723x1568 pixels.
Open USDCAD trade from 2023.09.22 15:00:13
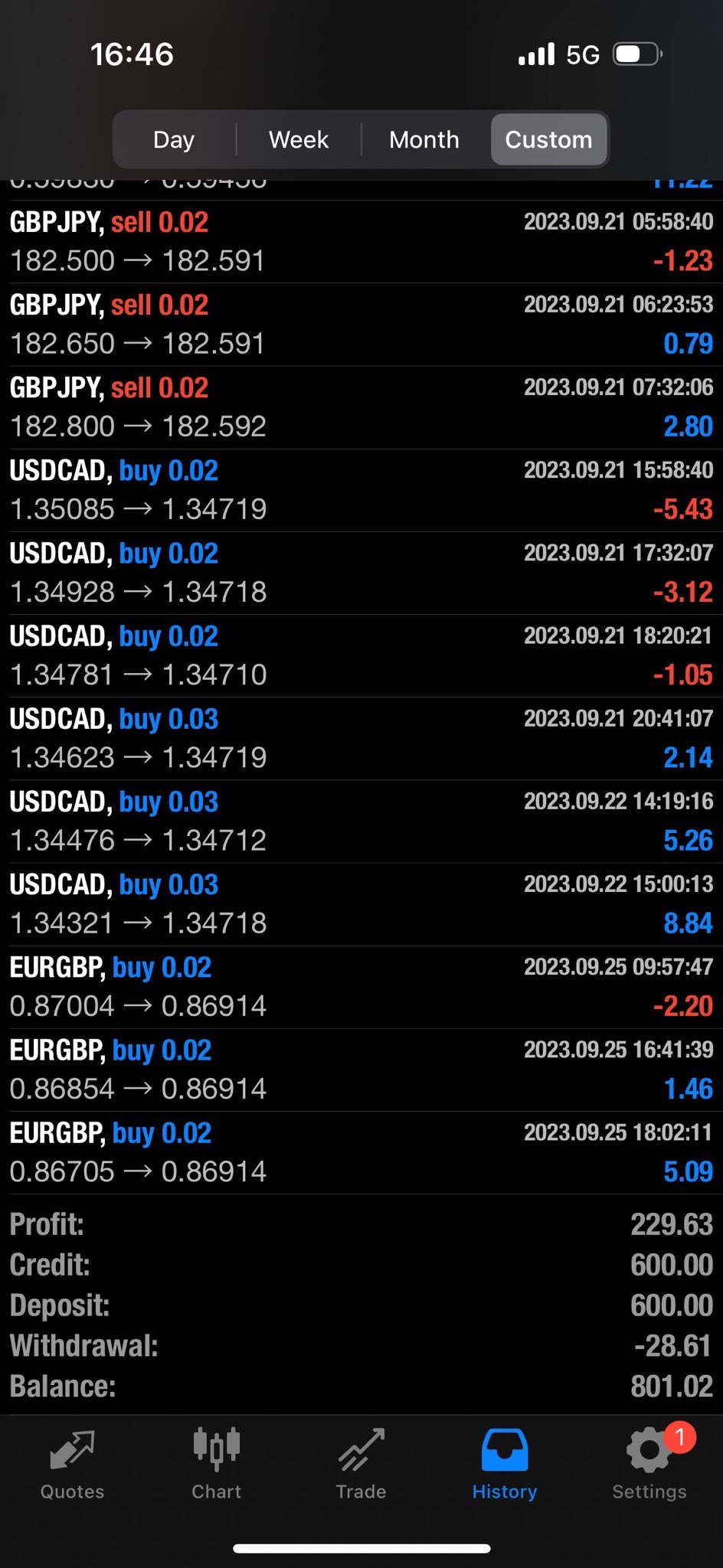[361, 903]
